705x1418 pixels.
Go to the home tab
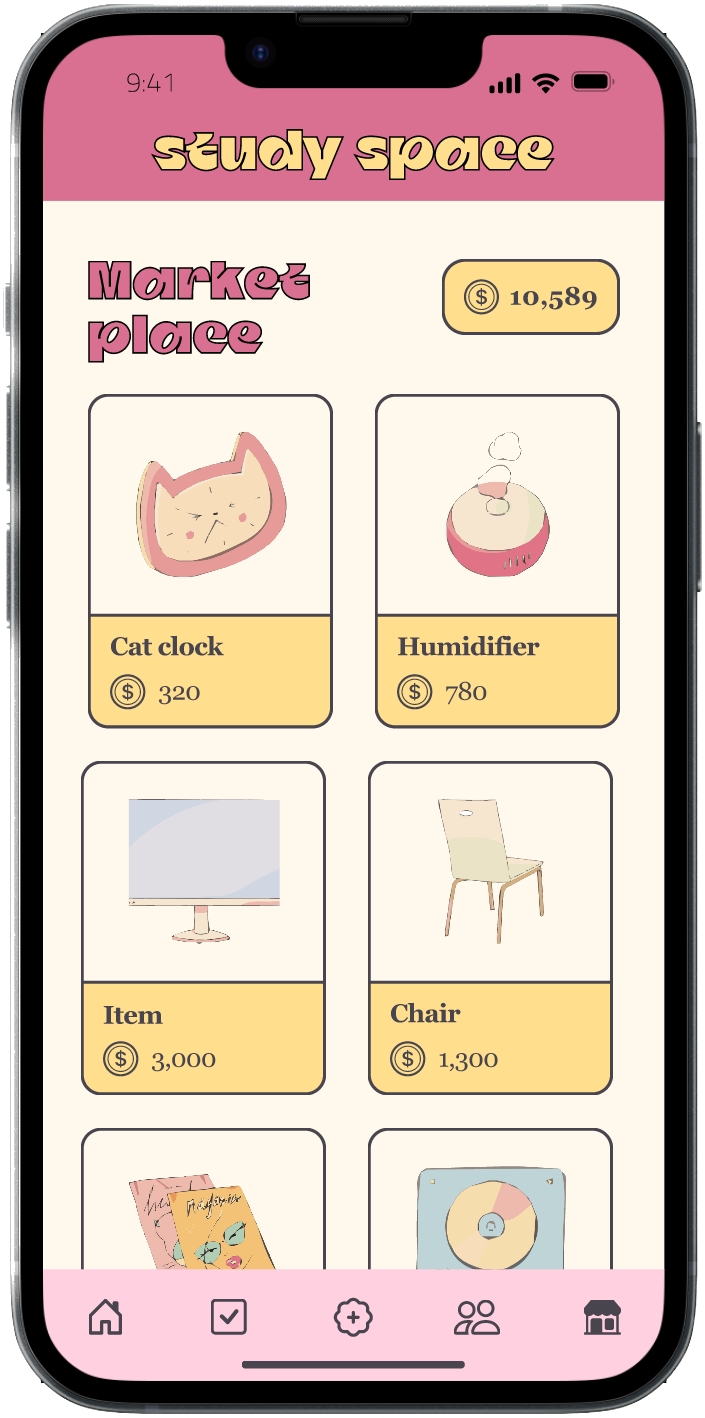tap(105, 1317)
